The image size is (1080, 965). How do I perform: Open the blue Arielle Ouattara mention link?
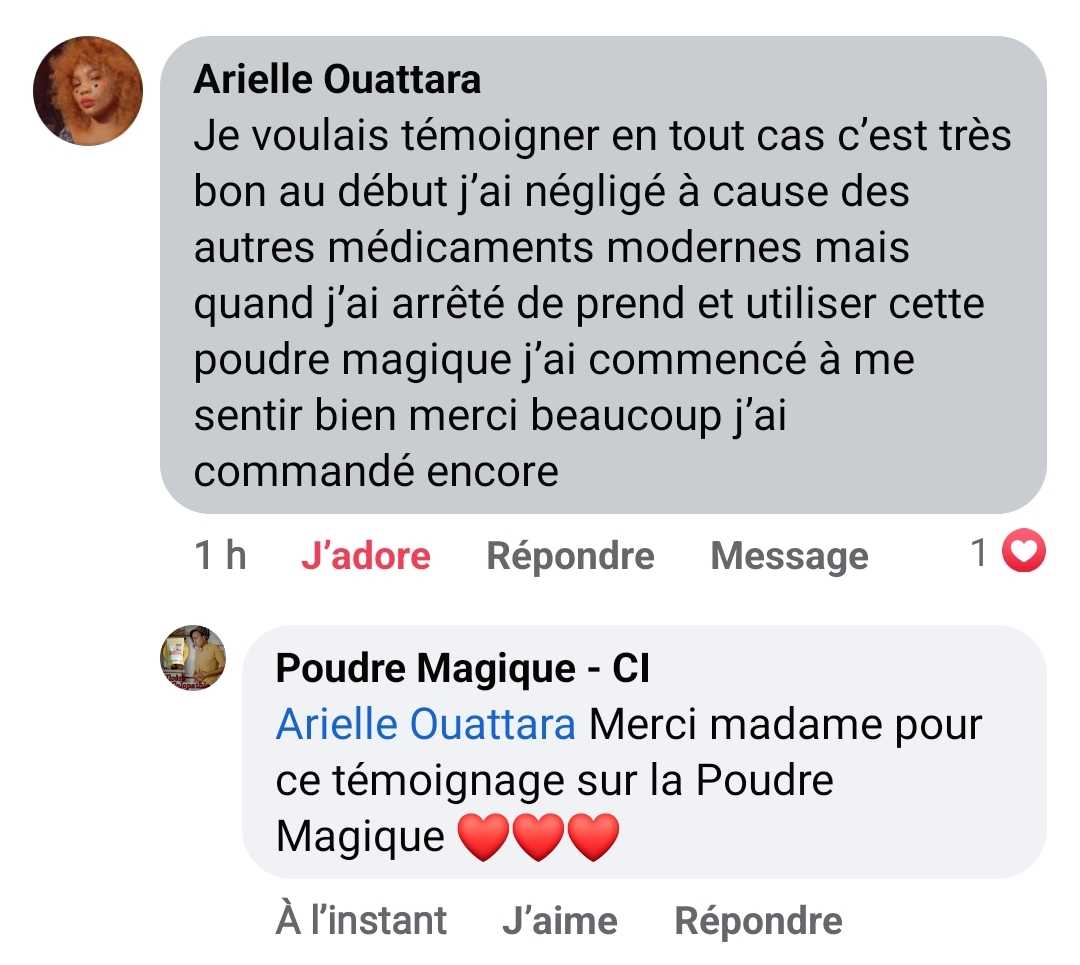tap(426, 724)
